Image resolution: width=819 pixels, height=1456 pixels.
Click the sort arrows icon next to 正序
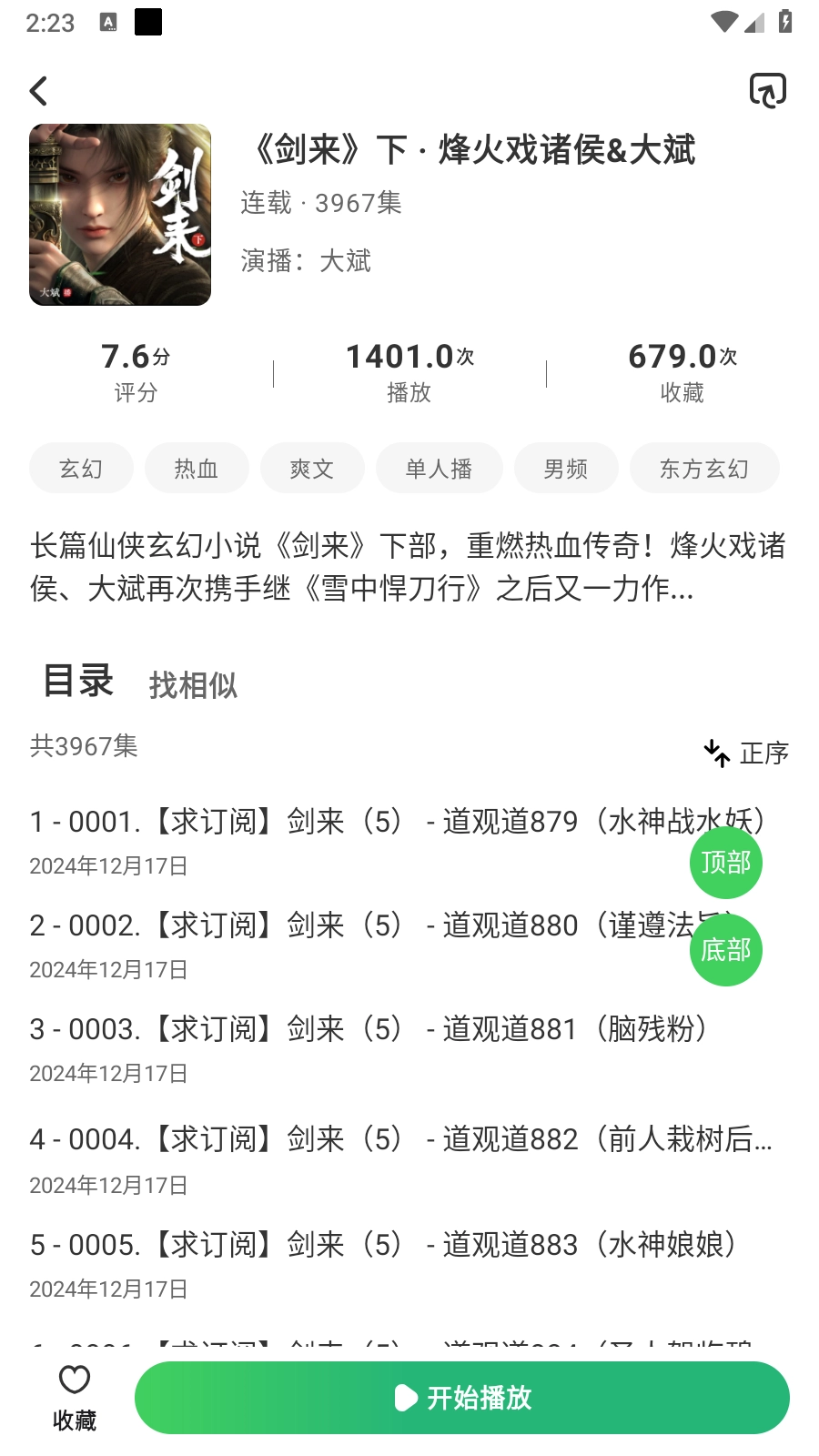[x=717, y=753]
